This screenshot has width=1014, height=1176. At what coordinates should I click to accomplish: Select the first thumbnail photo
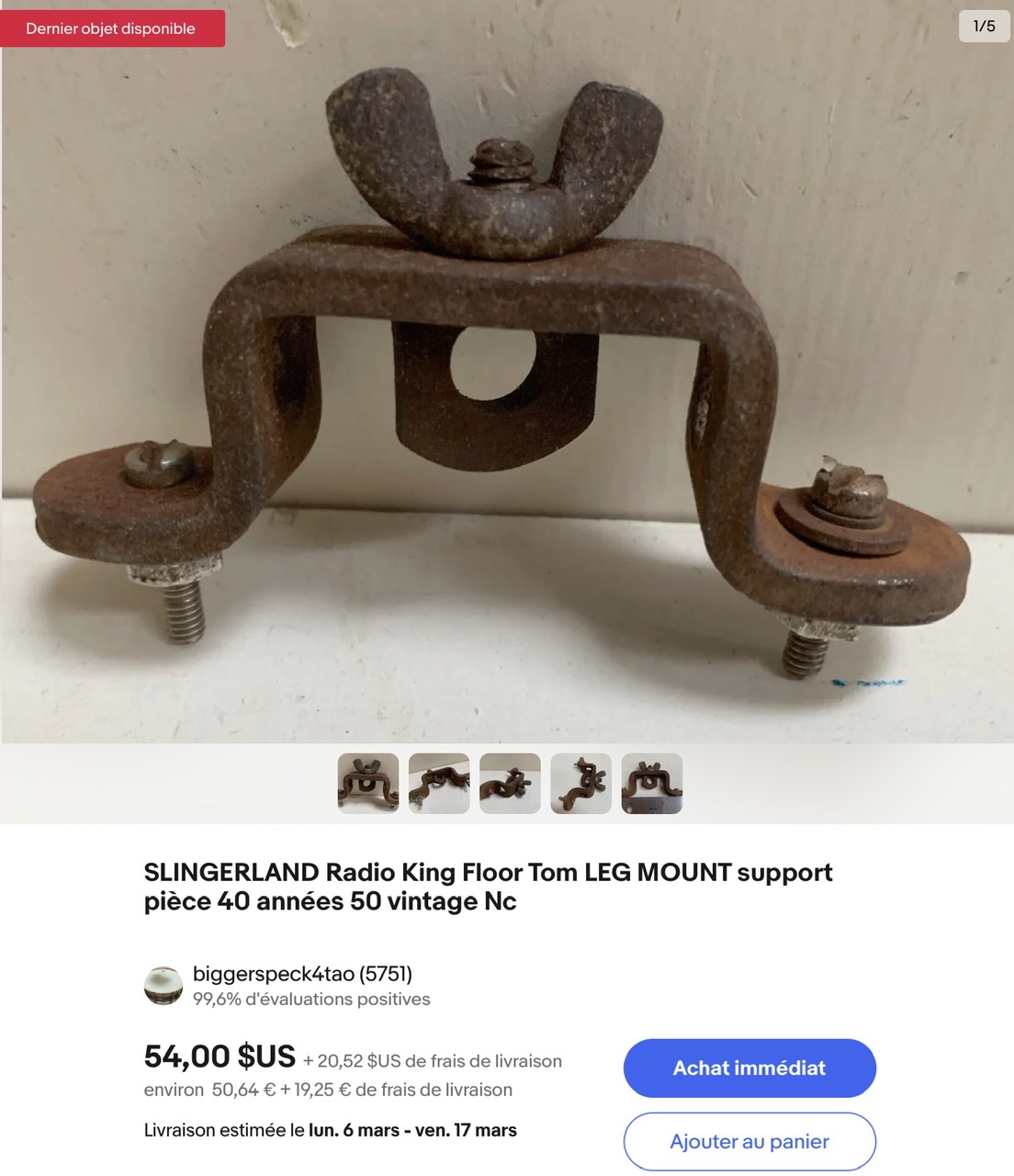coord(368,784)
